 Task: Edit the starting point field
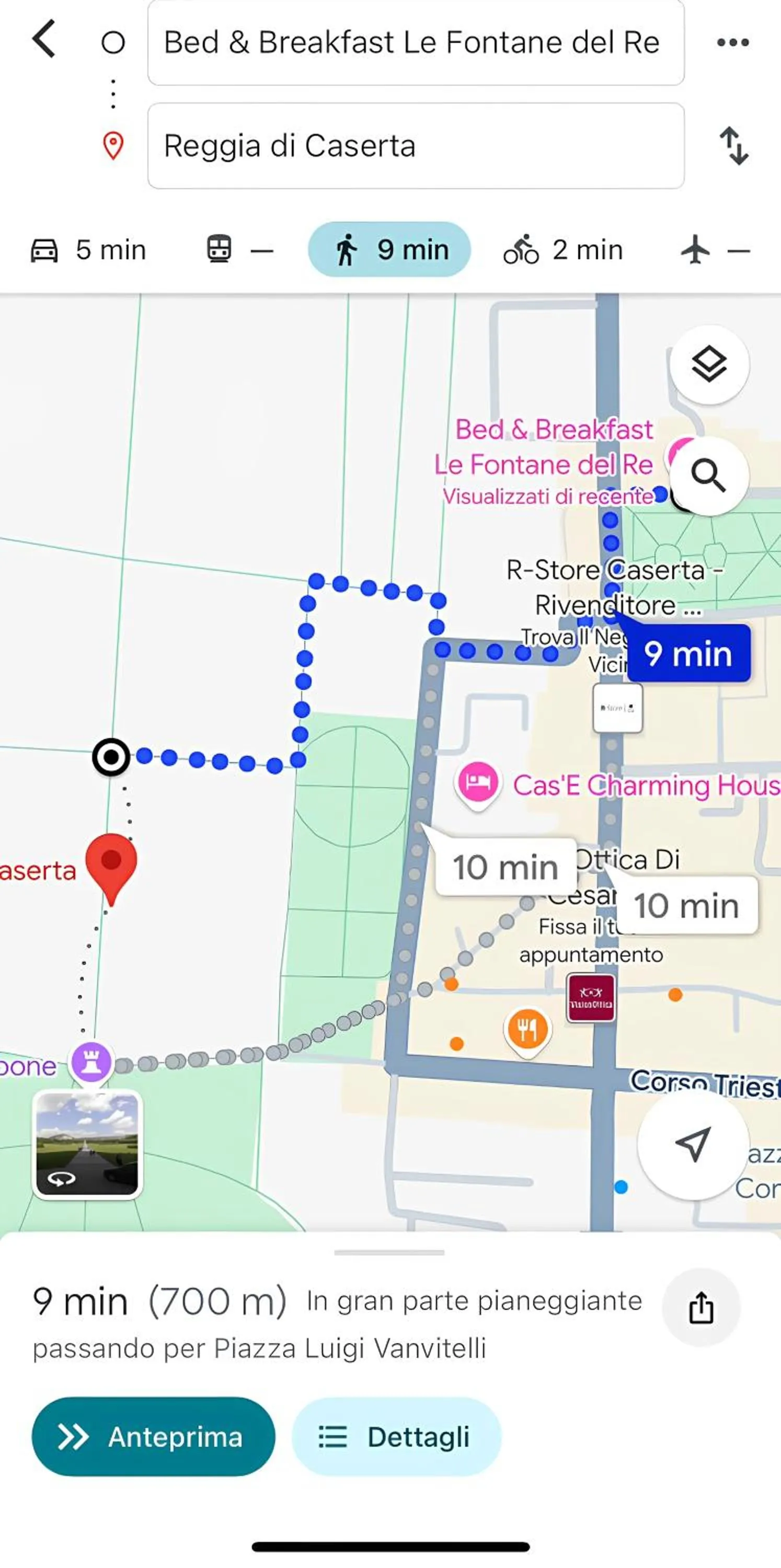(x=415, y=43)
